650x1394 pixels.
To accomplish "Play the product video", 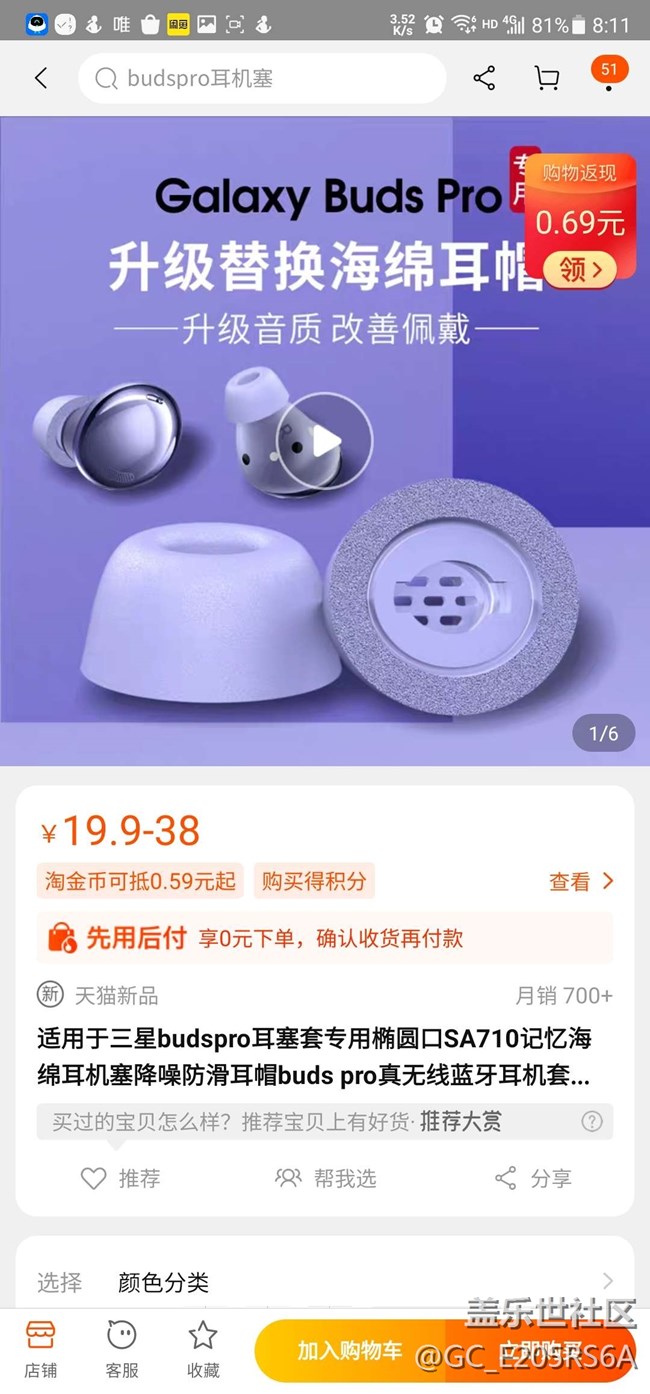I will 324,441.
